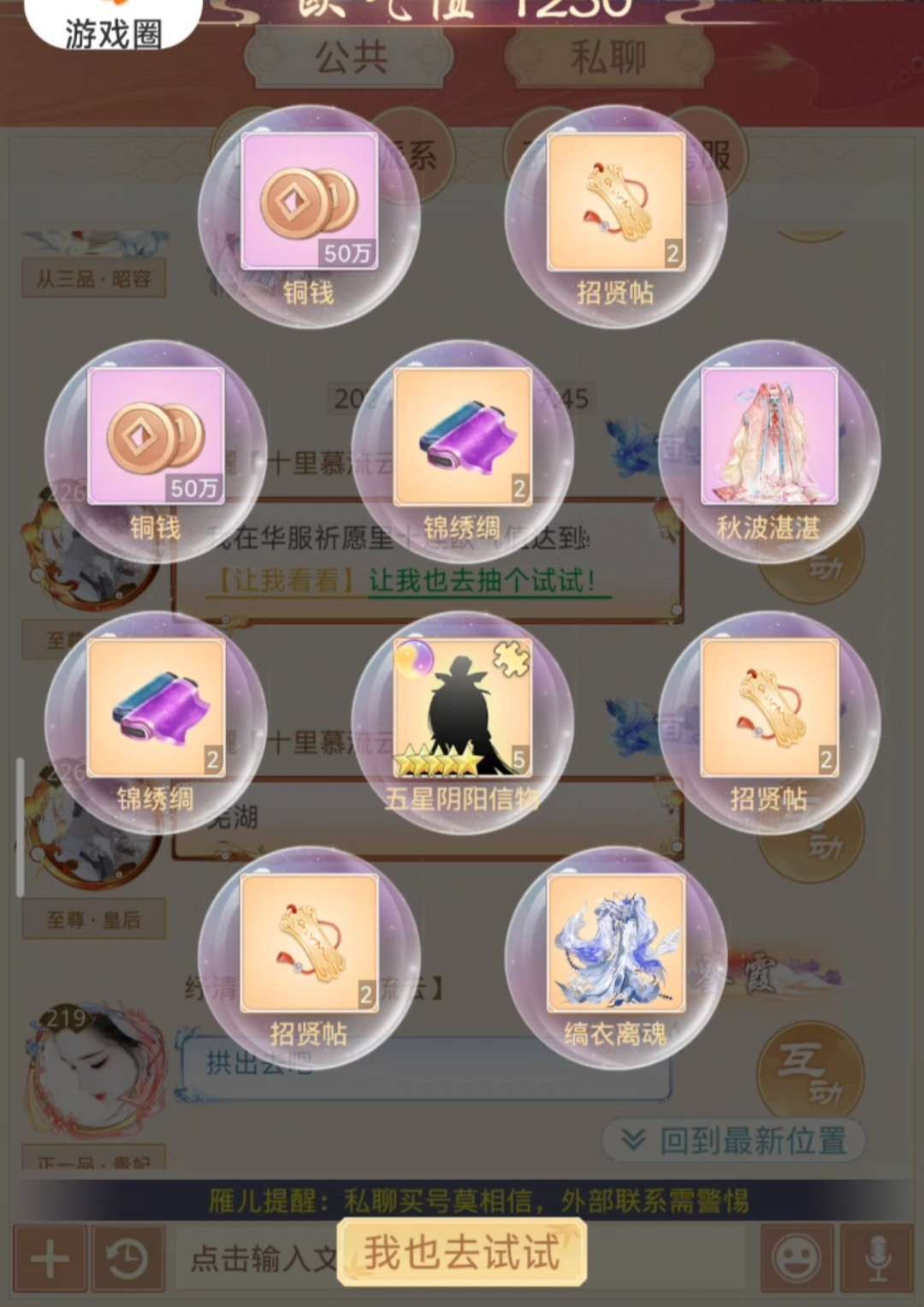Open the 让我也去抽个试试 link

pos(483,581)
